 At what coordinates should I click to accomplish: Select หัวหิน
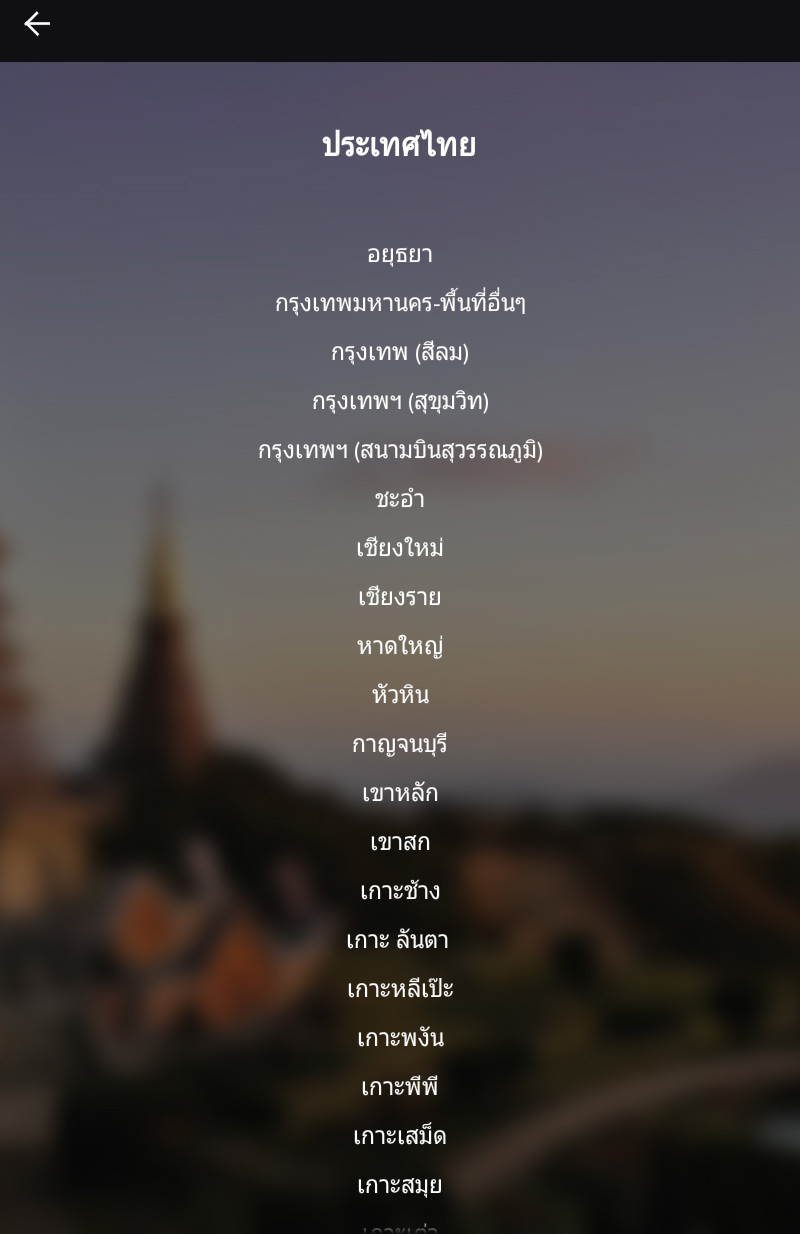point(400,695)
